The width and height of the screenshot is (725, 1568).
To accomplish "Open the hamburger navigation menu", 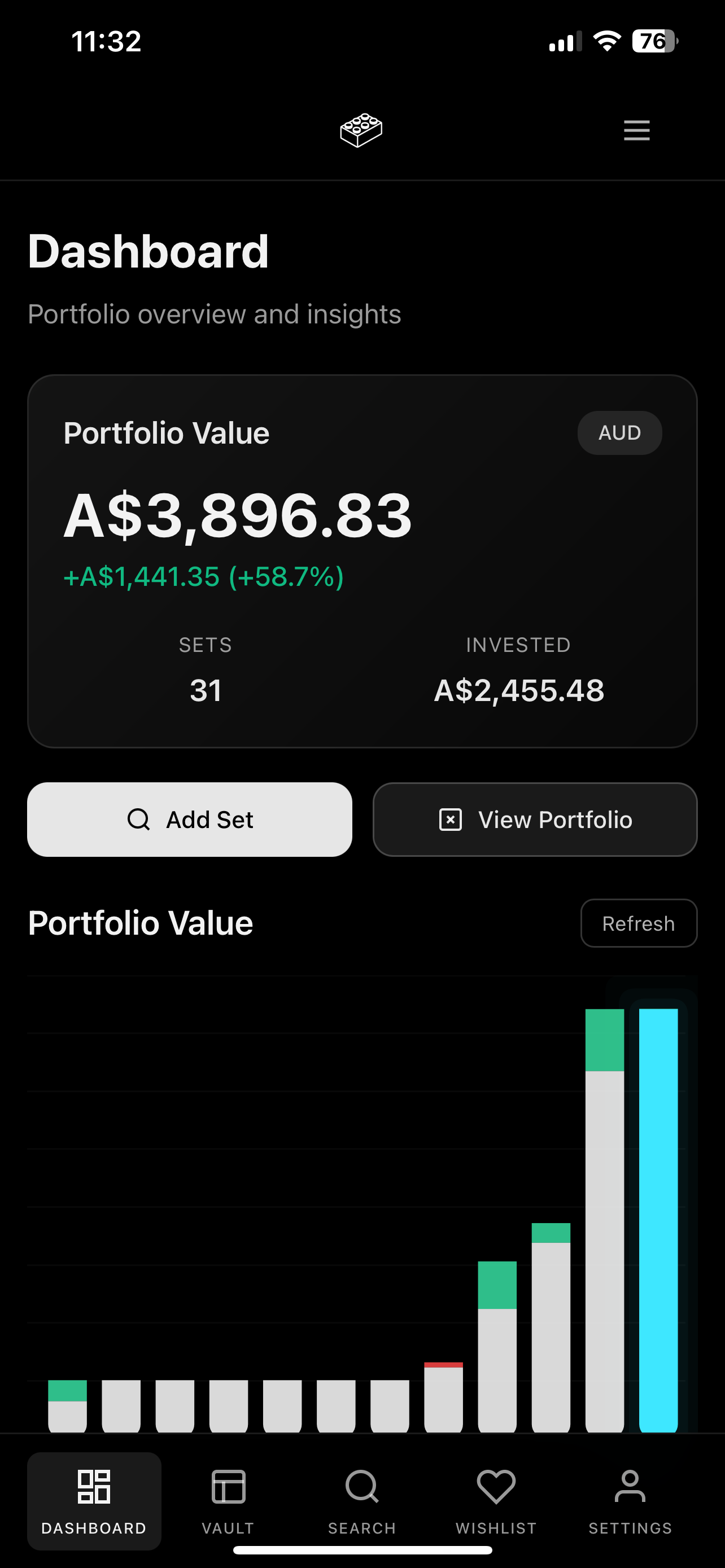I will (x=636, y=130).
